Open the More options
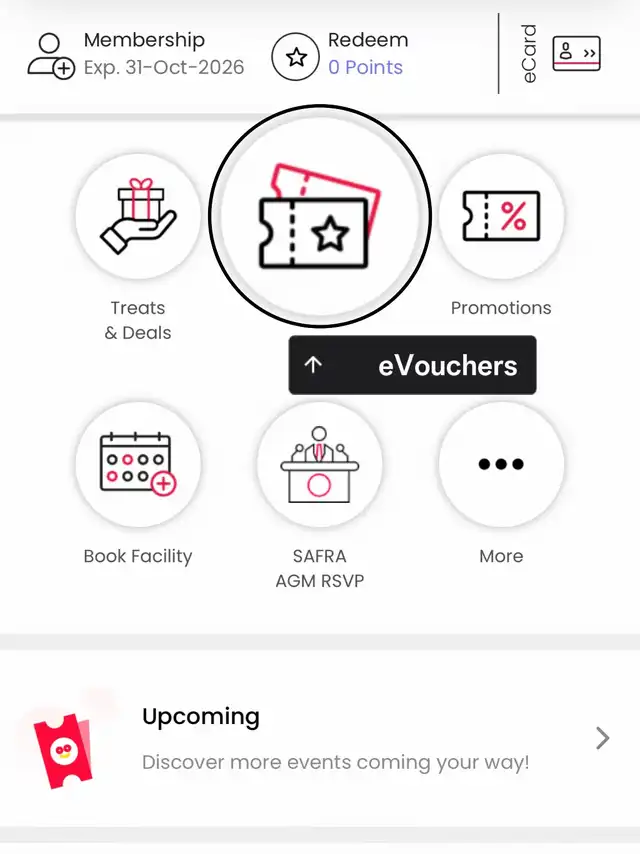 point(501,464)
